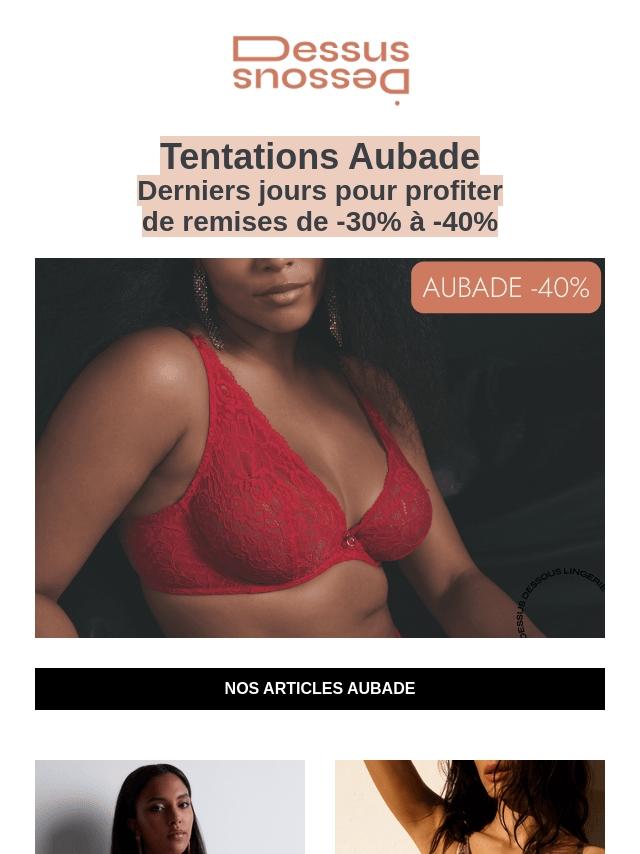Tap the NOS ARTICLES AUBADE button
This screenshot has height=854, width=640.
coord(320,689)
